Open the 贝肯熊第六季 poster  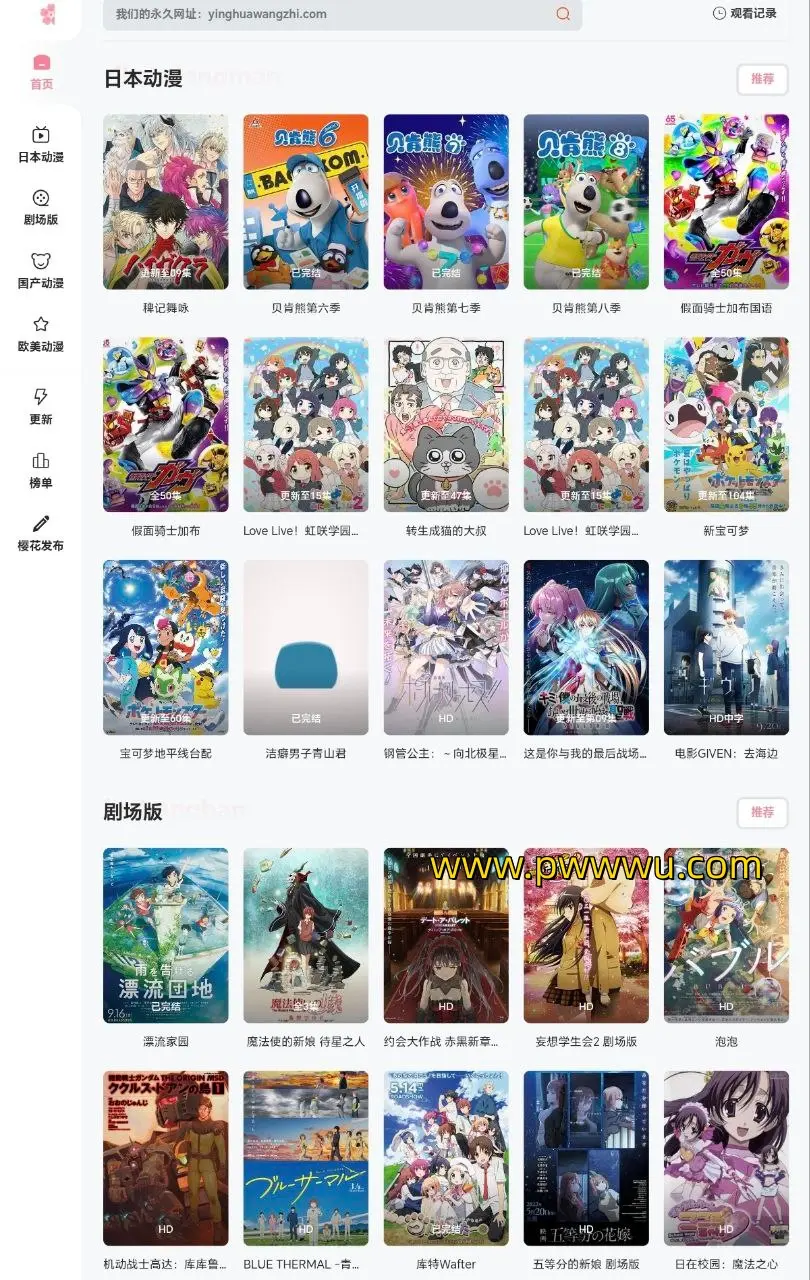(306, 202)
